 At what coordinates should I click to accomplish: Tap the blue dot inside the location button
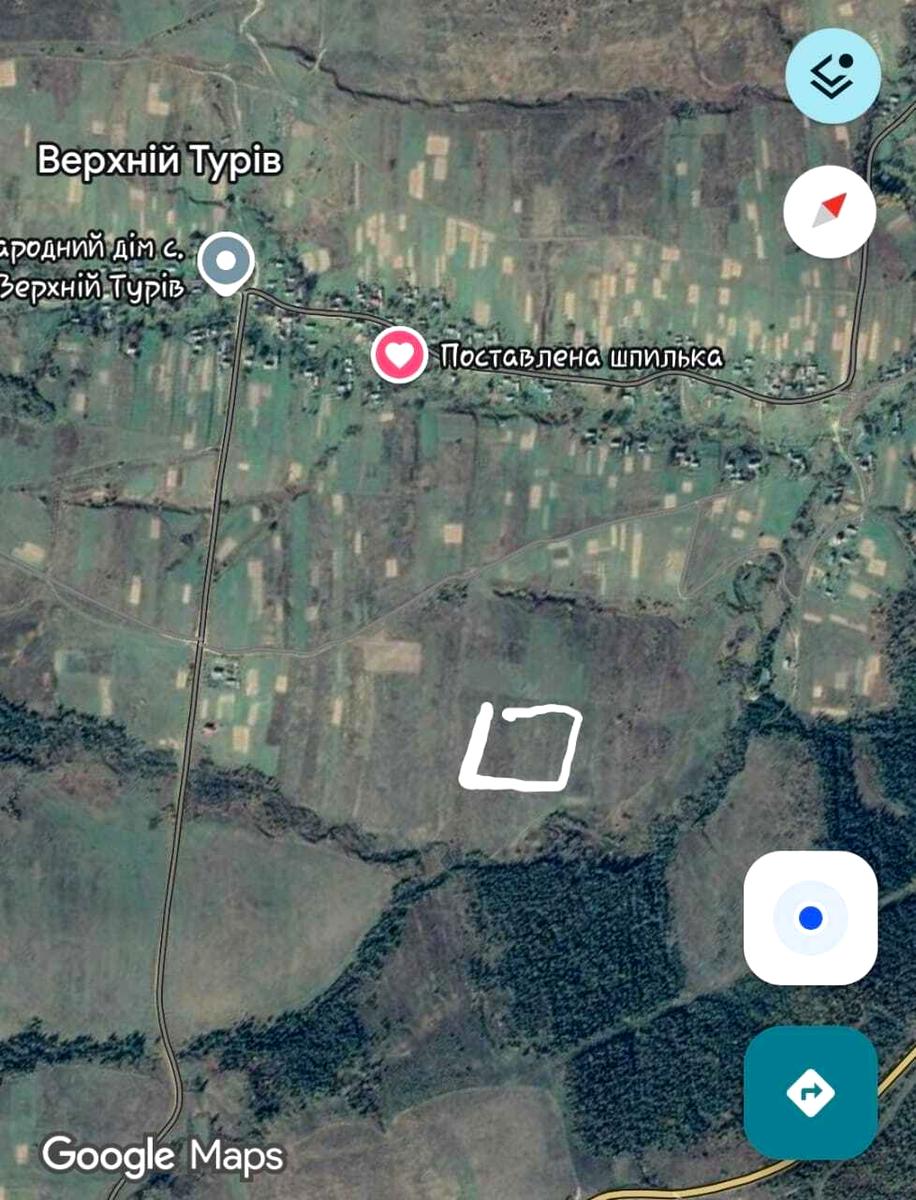click(x=811, y=919)
